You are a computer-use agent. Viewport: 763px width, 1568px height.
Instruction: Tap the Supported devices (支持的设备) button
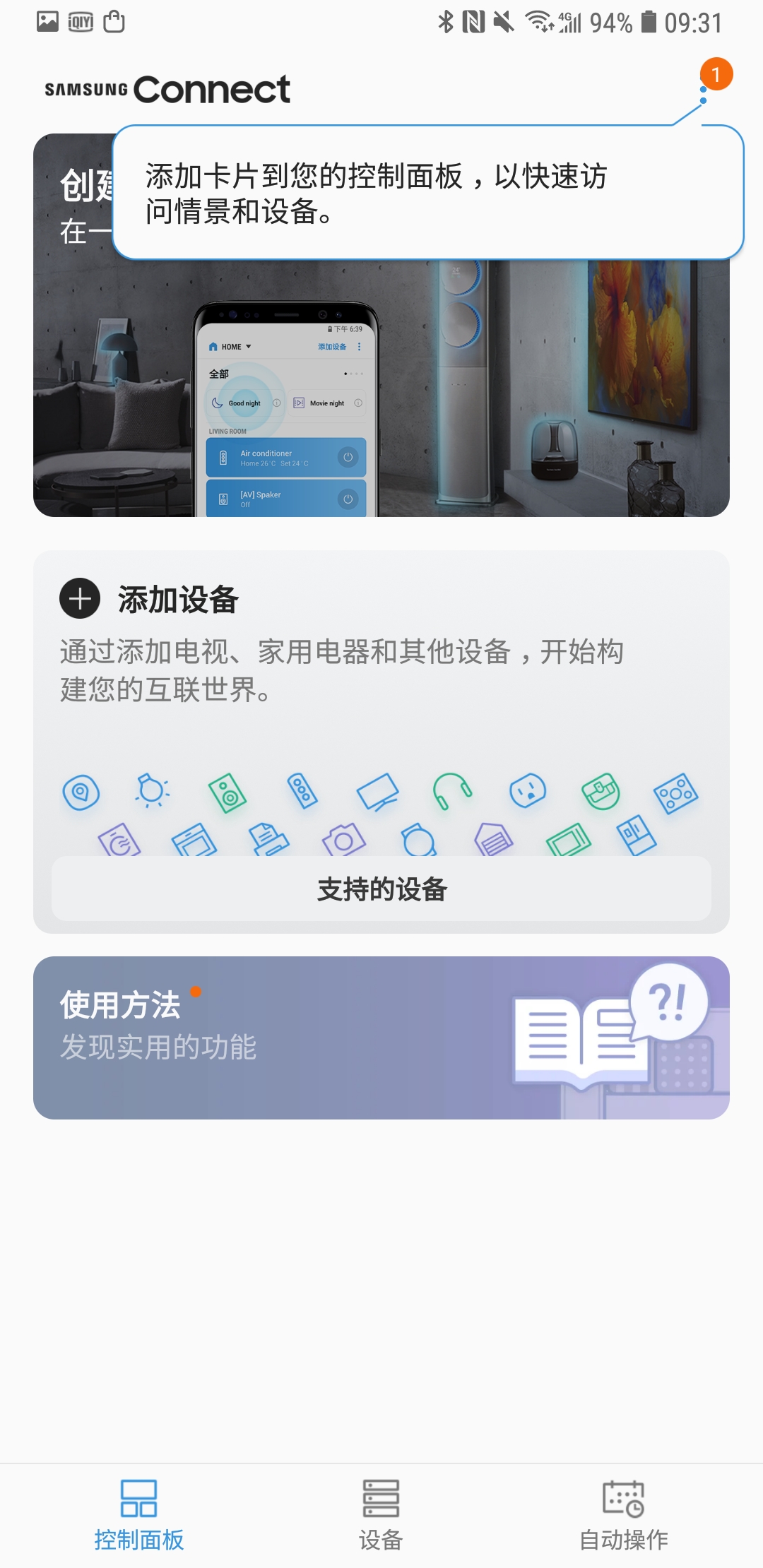pyautogui.click(x=381, y=889)
